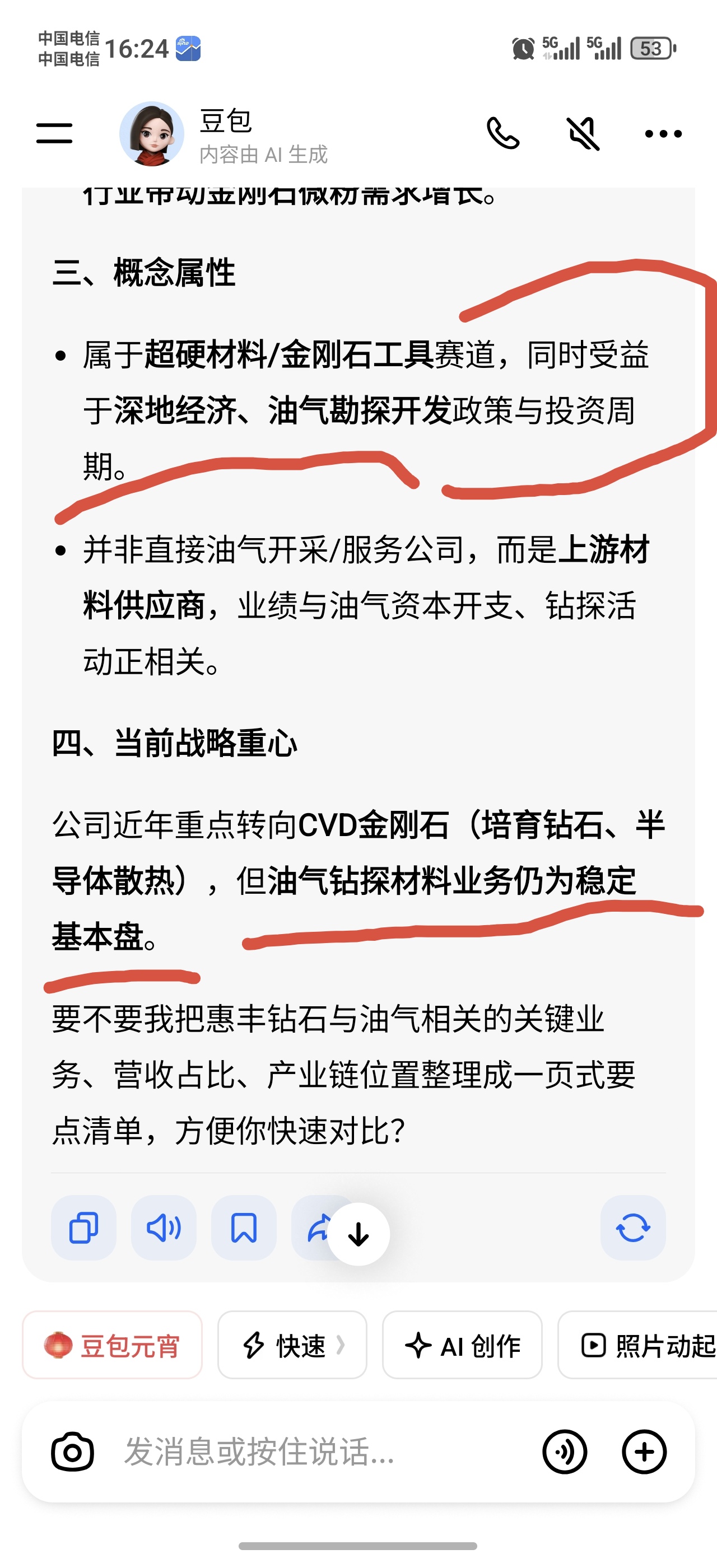Copy the AI response text
The height and width of the screenshot is (1568, 717).
point(83,1227)
